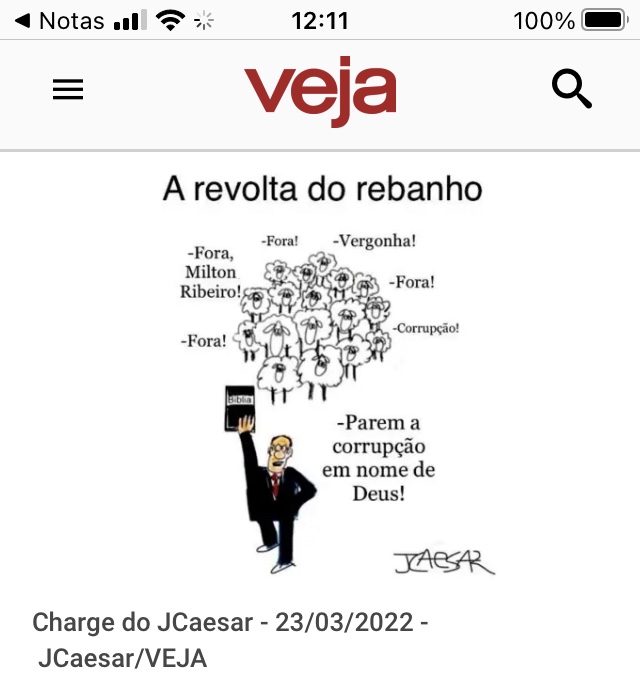Open the search magnifier

(572, 90)
